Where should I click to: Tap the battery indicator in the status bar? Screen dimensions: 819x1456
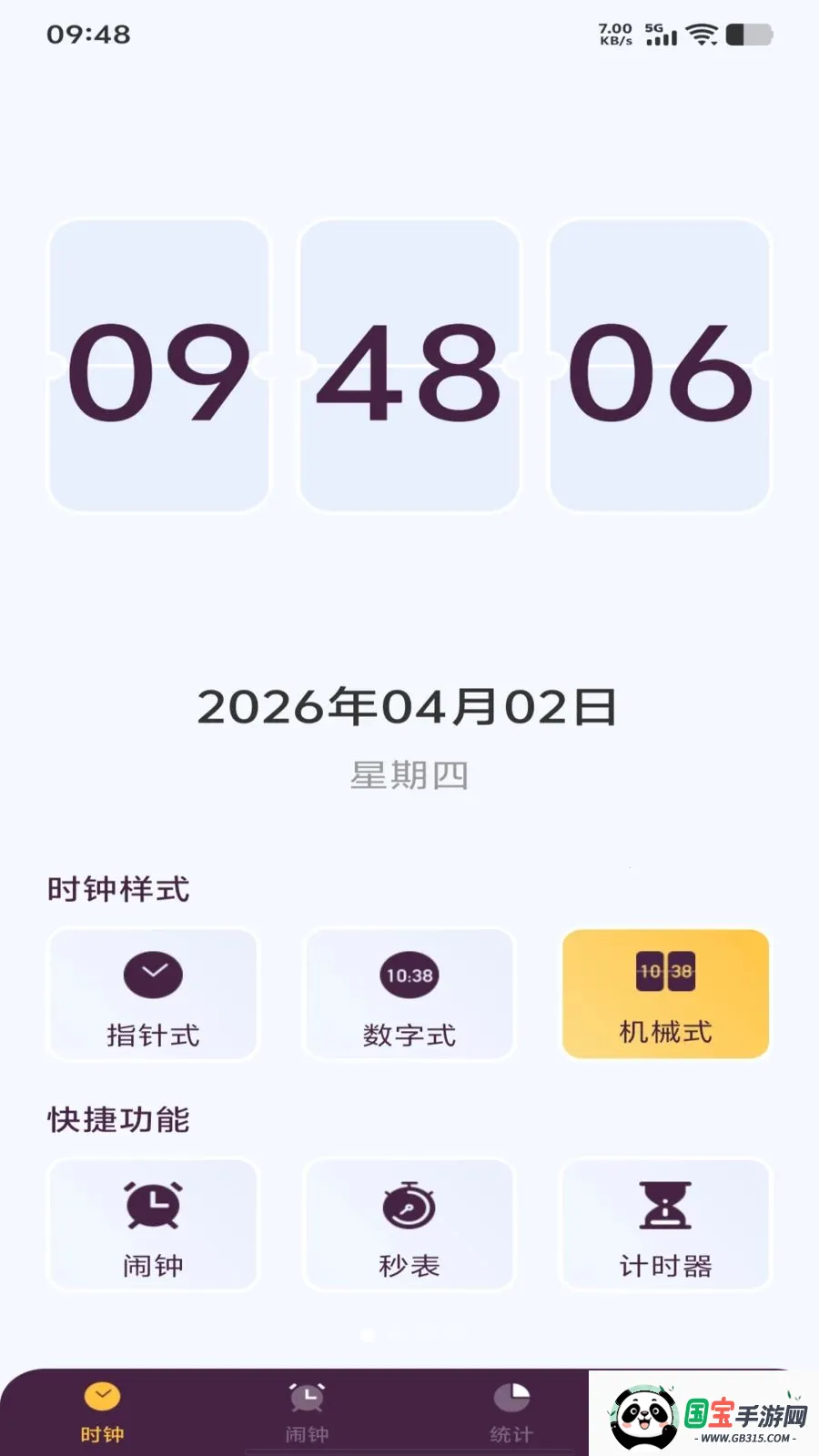coord(749,35)
